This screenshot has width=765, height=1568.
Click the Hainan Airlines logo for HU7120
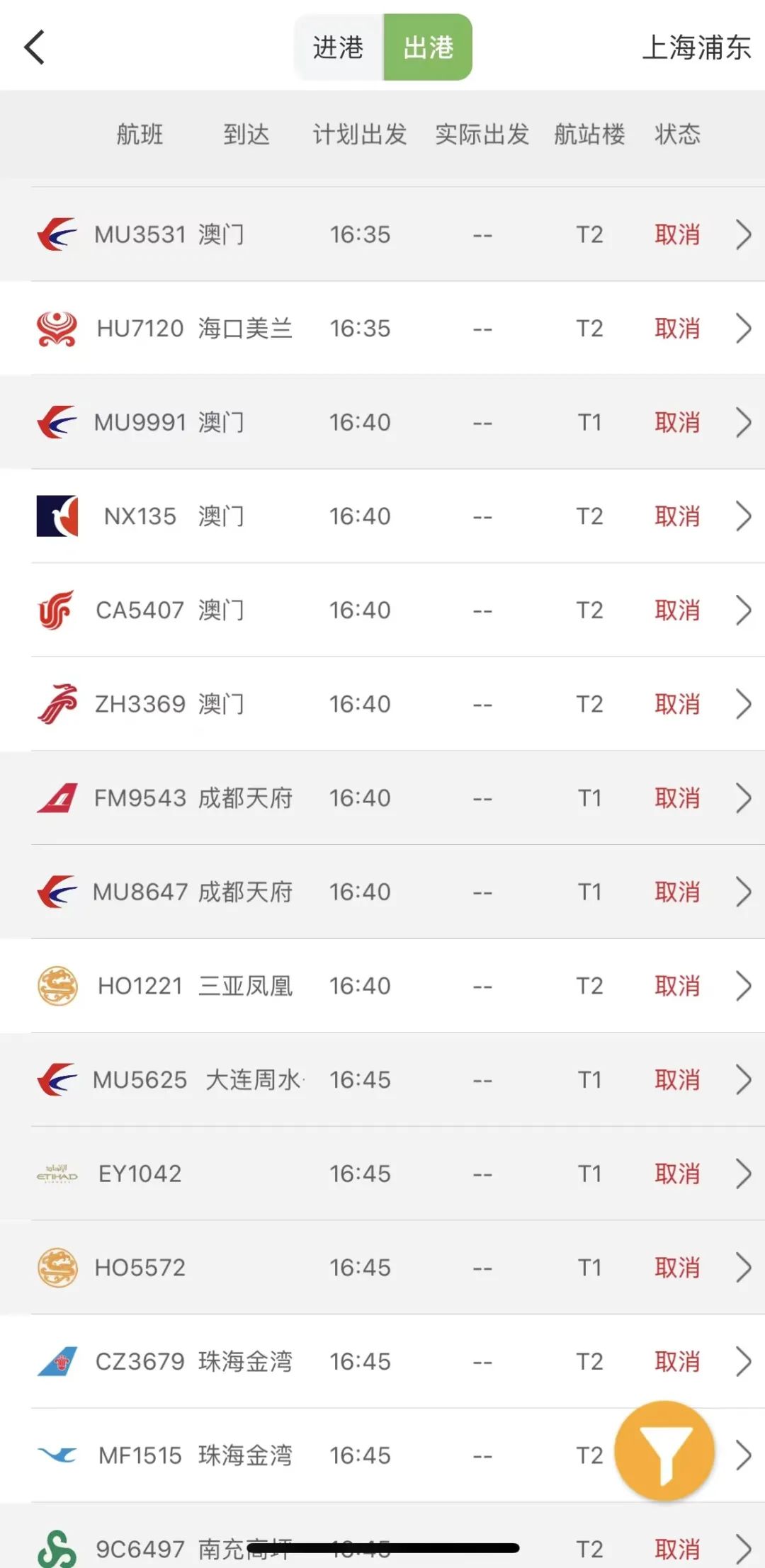coord(57,328)
